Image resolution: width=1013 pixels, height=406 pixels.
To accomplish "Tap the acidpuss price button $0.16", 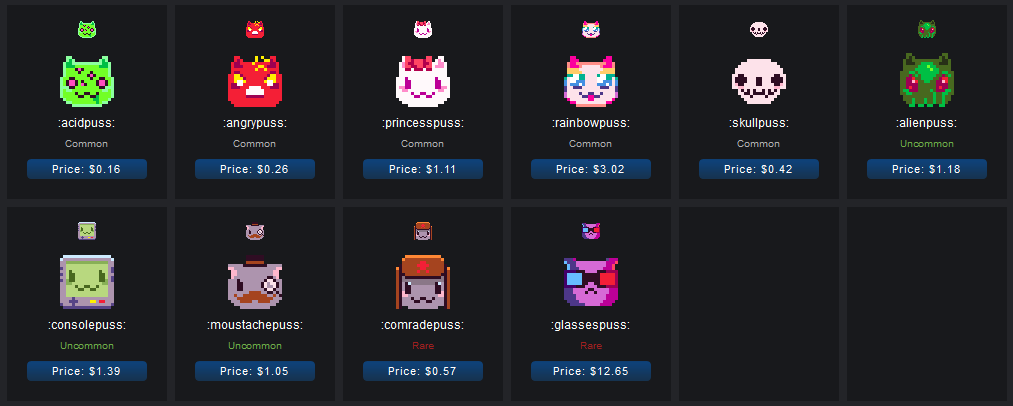I will tap(87, 169).
